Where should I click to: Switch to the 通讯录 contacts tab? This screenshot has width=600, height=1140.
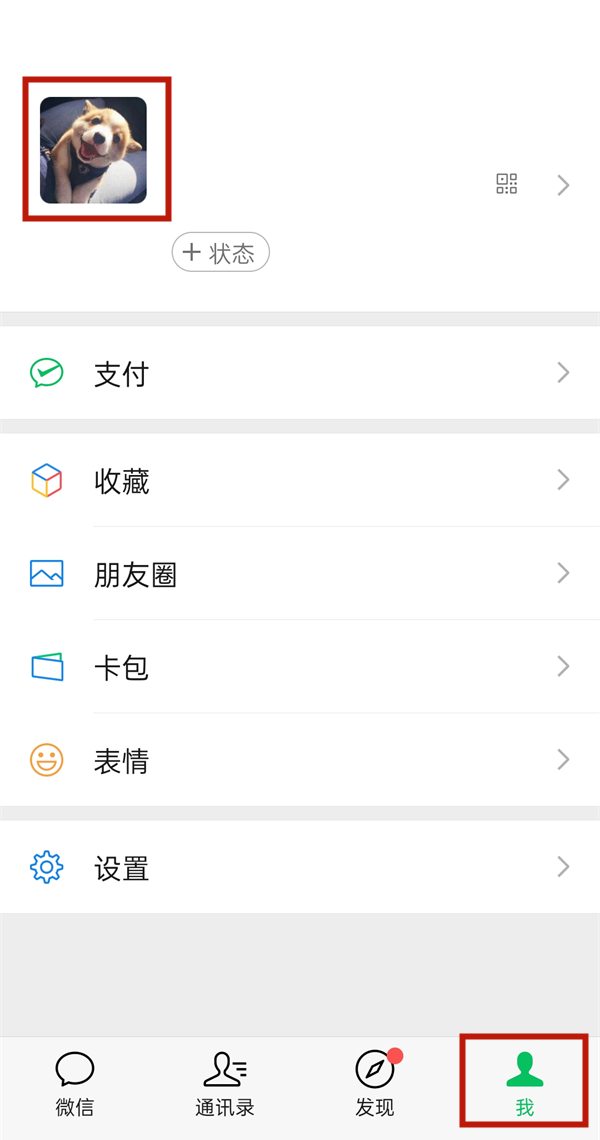(225, 1086)
